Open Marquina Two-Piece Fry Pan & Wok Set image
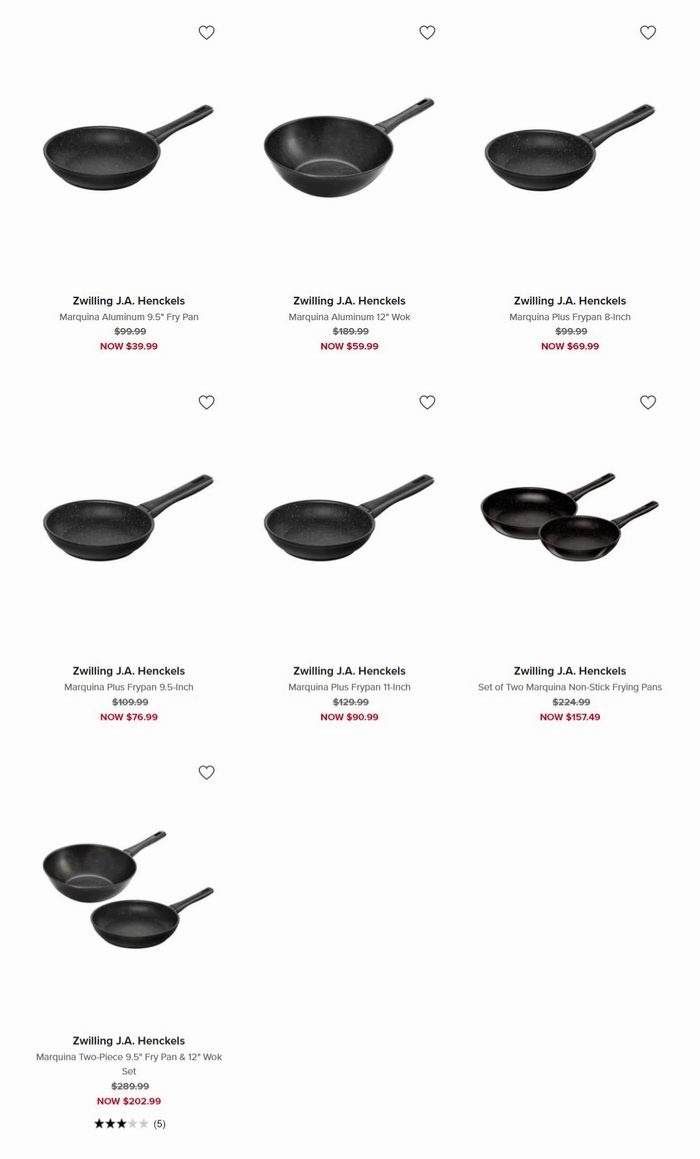700x1159 pixels. pos(128,890)
